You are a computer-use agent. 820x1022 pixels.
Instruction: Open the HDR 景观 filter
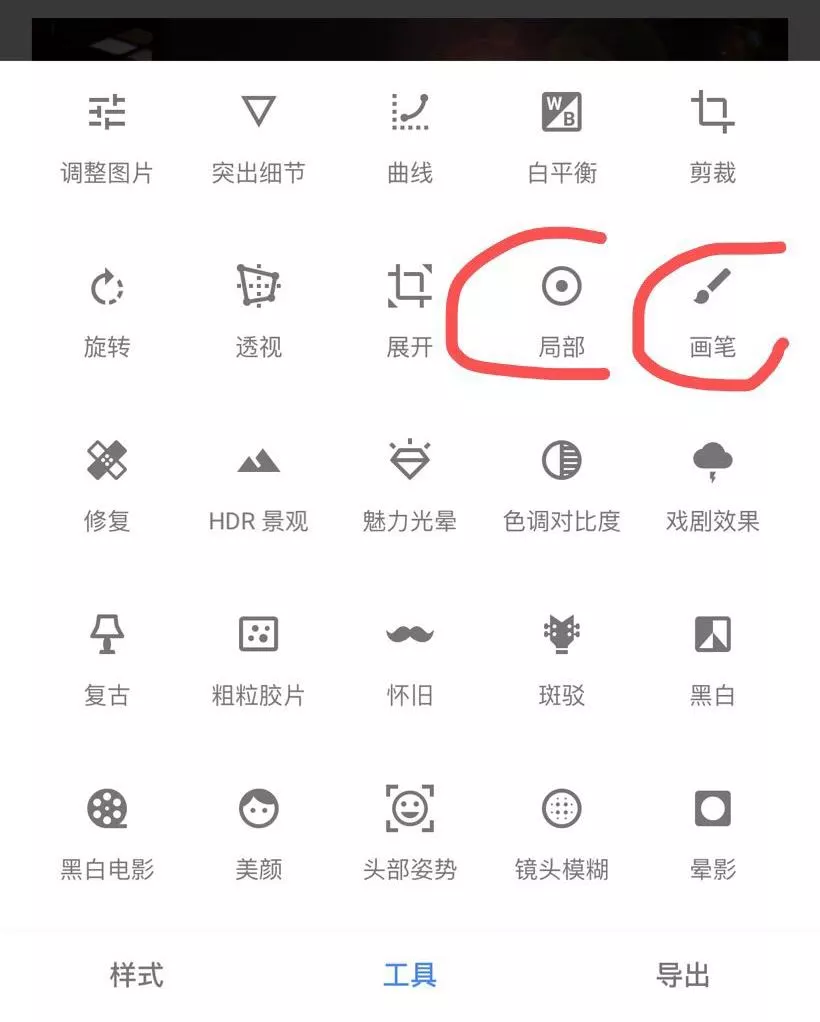point(258,482)
